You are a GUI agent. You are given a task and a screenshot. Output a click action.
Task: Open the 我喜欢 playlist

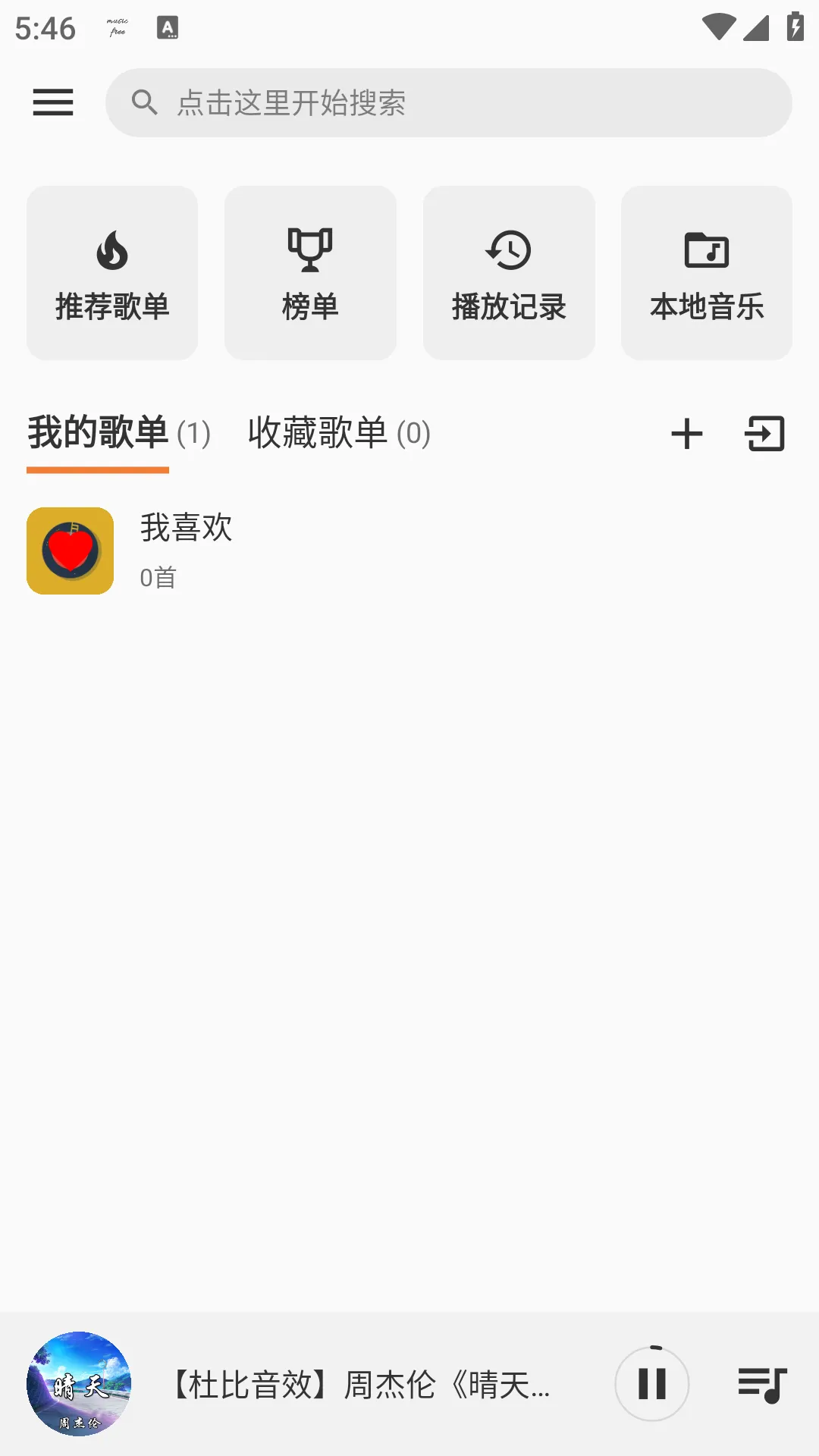[x=187, y=527]
